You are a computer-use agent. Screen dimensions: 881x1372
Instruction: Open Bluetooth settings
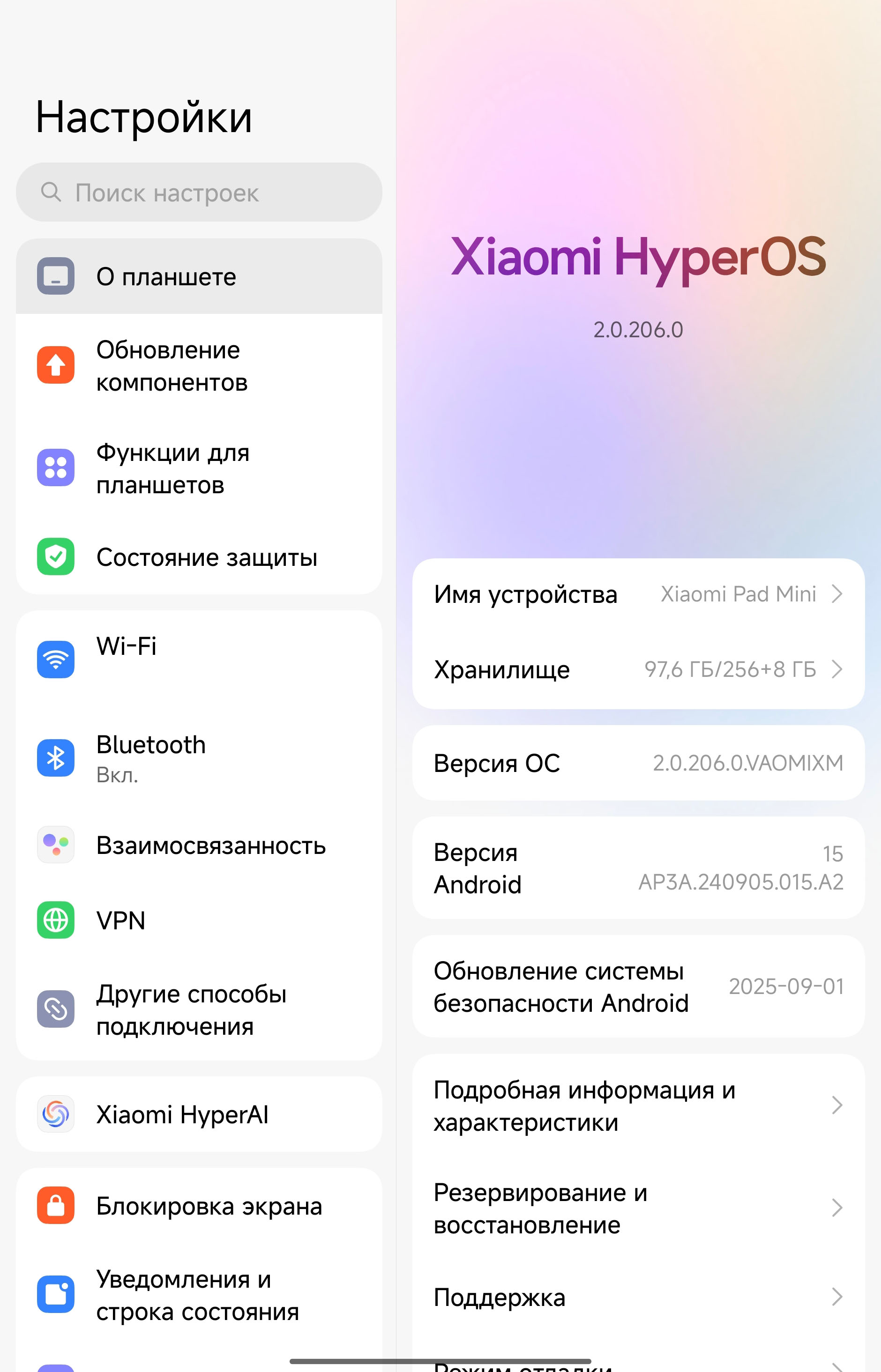click(x=199, y=758)
